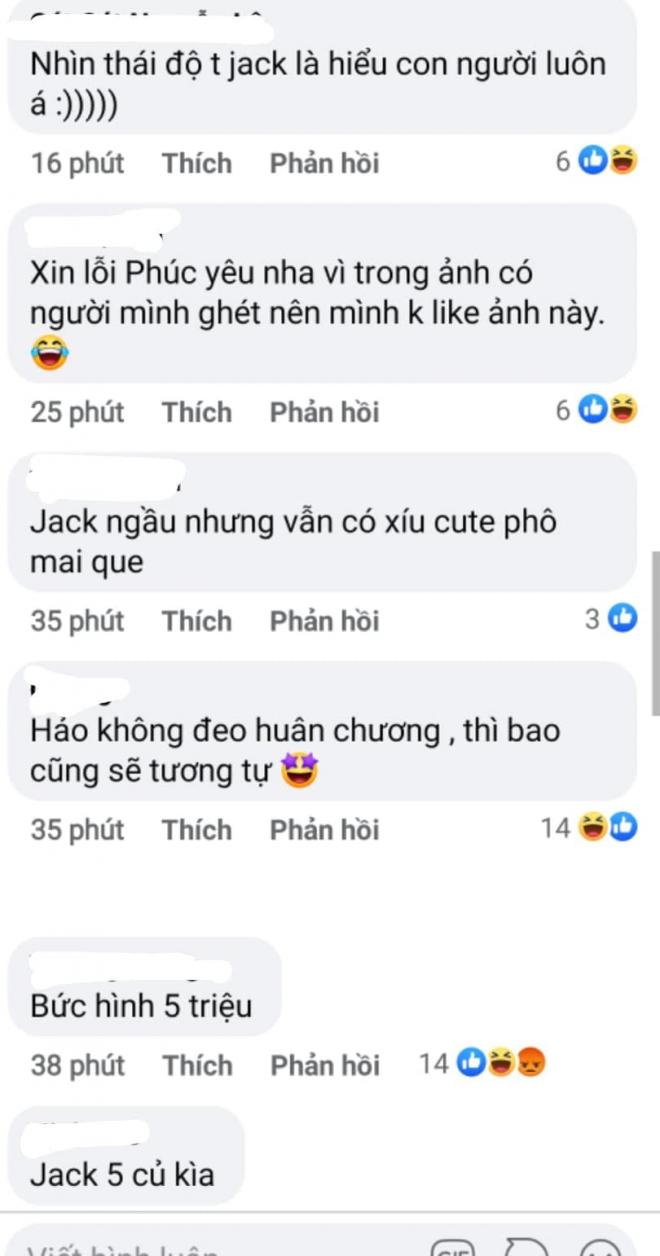Viewport: 660px width, 1256px height.
Task: Open the 'Viết bình luận' comment field
Action: tap(200, 1246)
